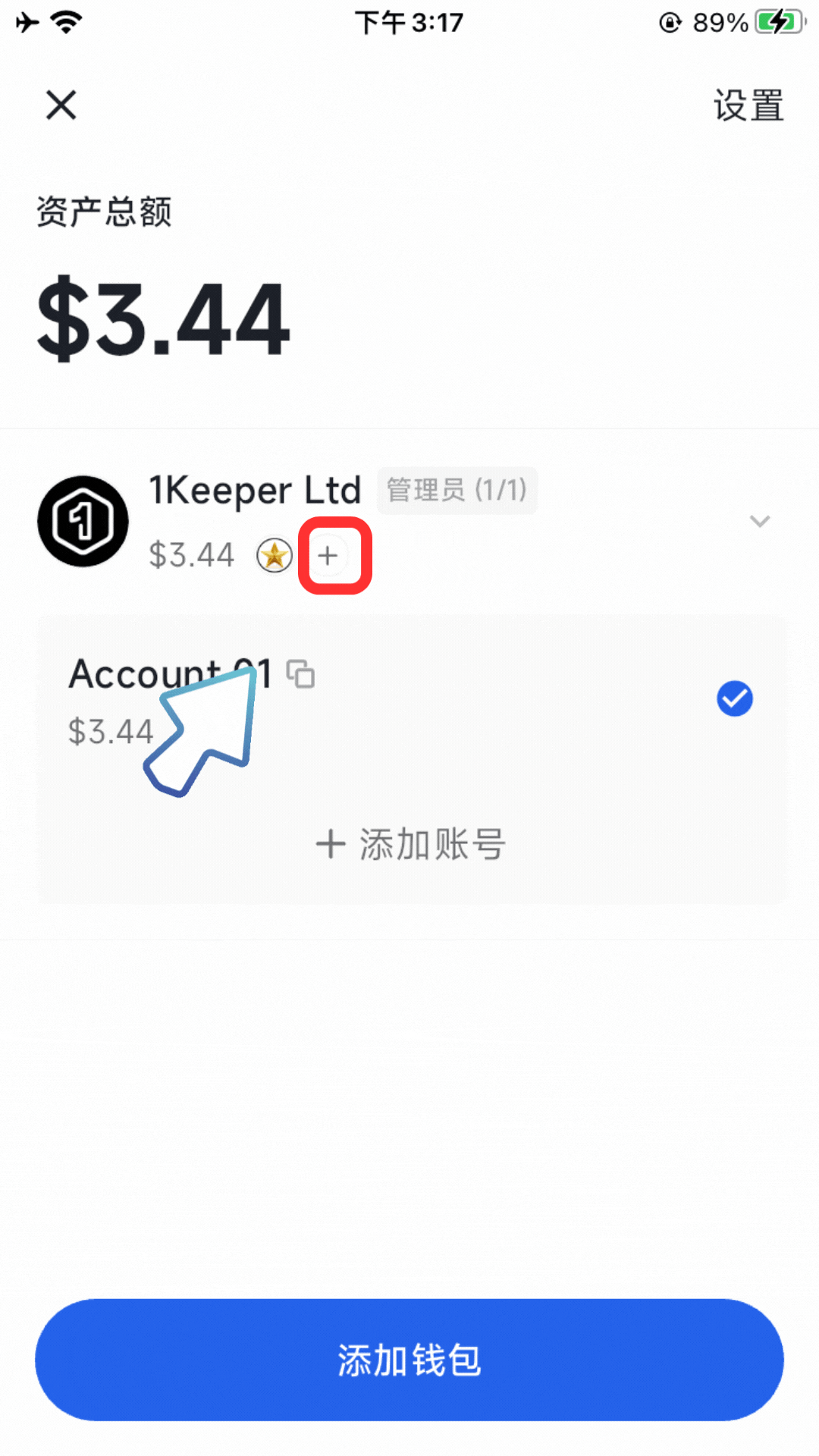
Task: Open the gold star badge icon
Action: (x=275, y=556)
